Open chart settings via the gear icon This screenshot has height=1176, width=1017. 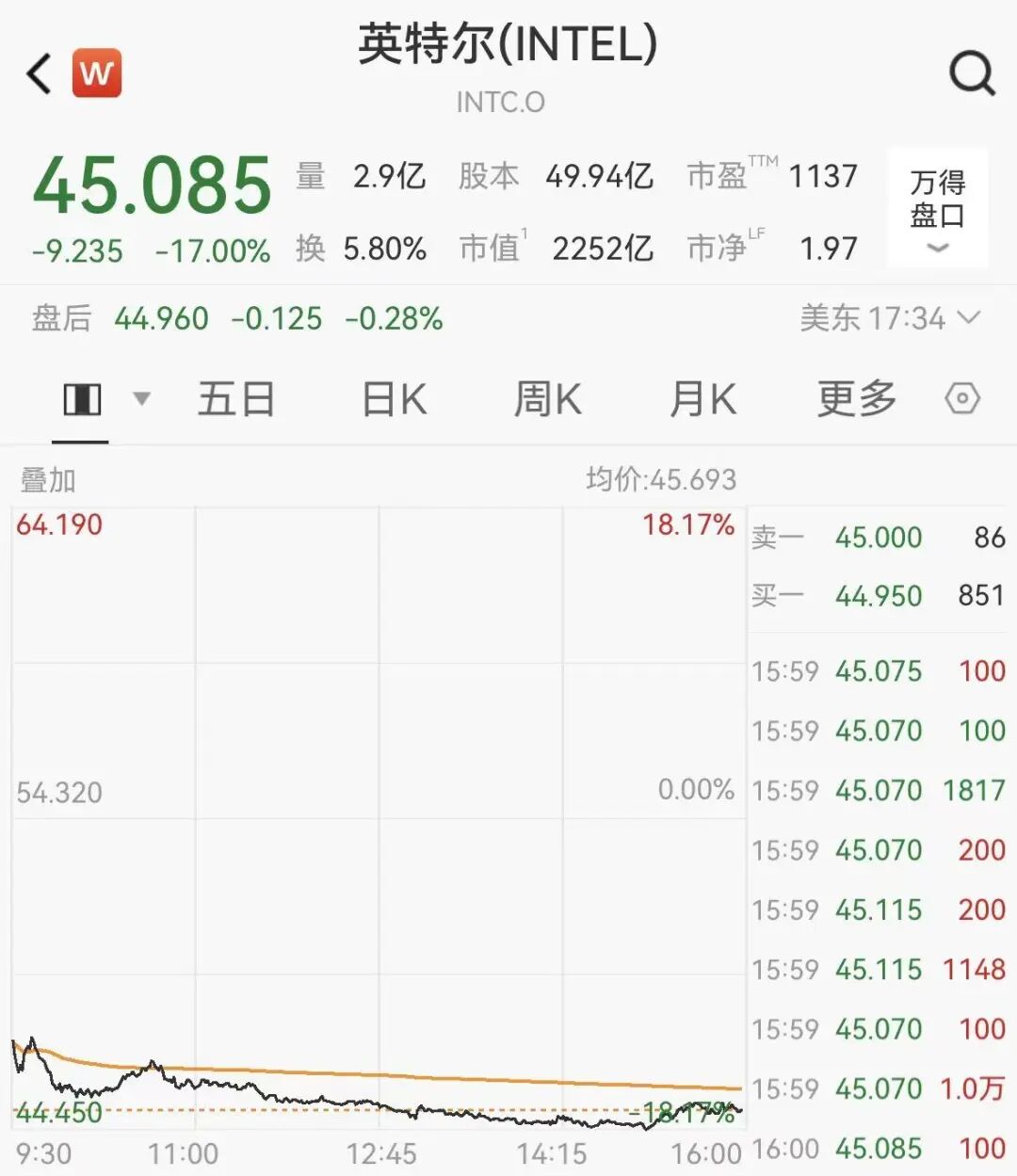962,398
